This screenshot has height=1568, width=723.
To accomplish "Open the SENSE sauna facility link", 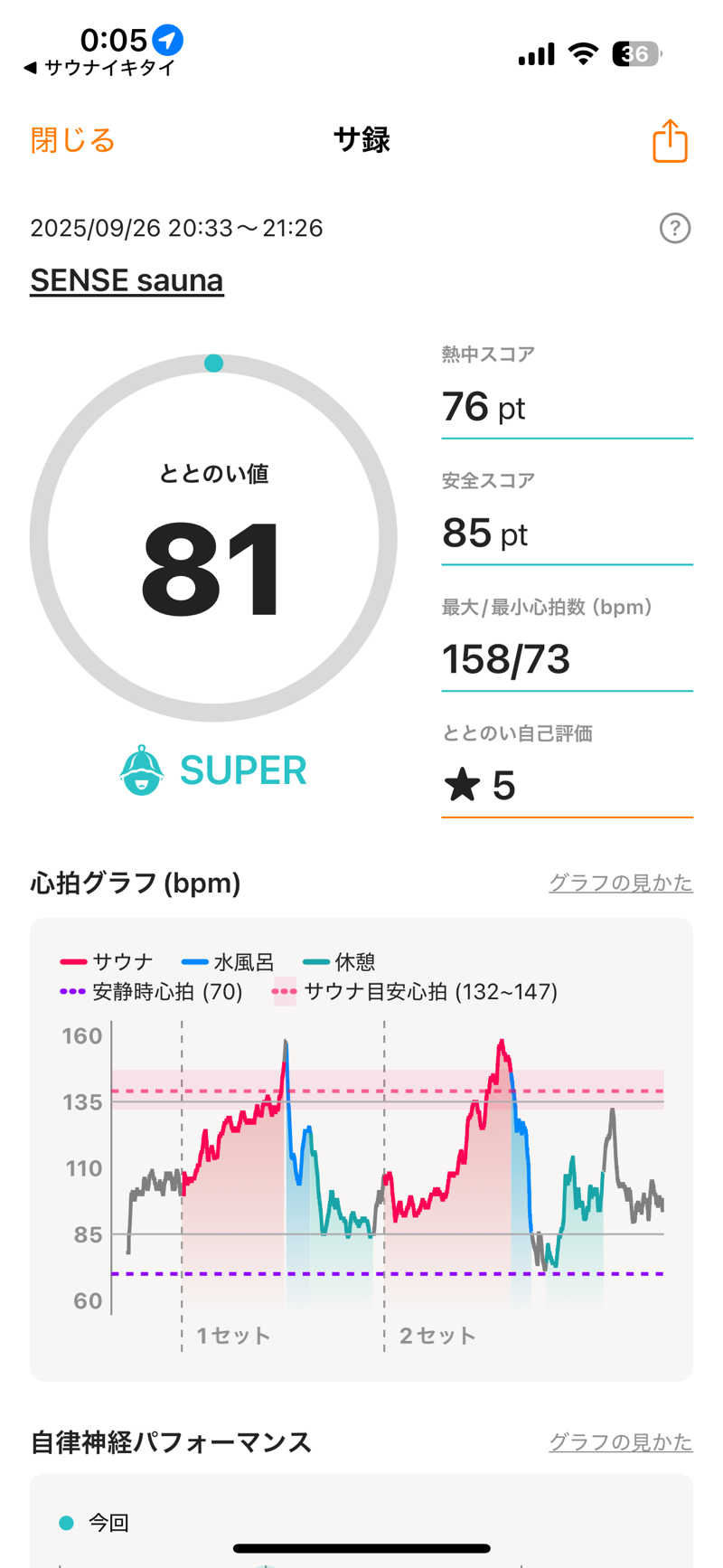I will point(127,279).
